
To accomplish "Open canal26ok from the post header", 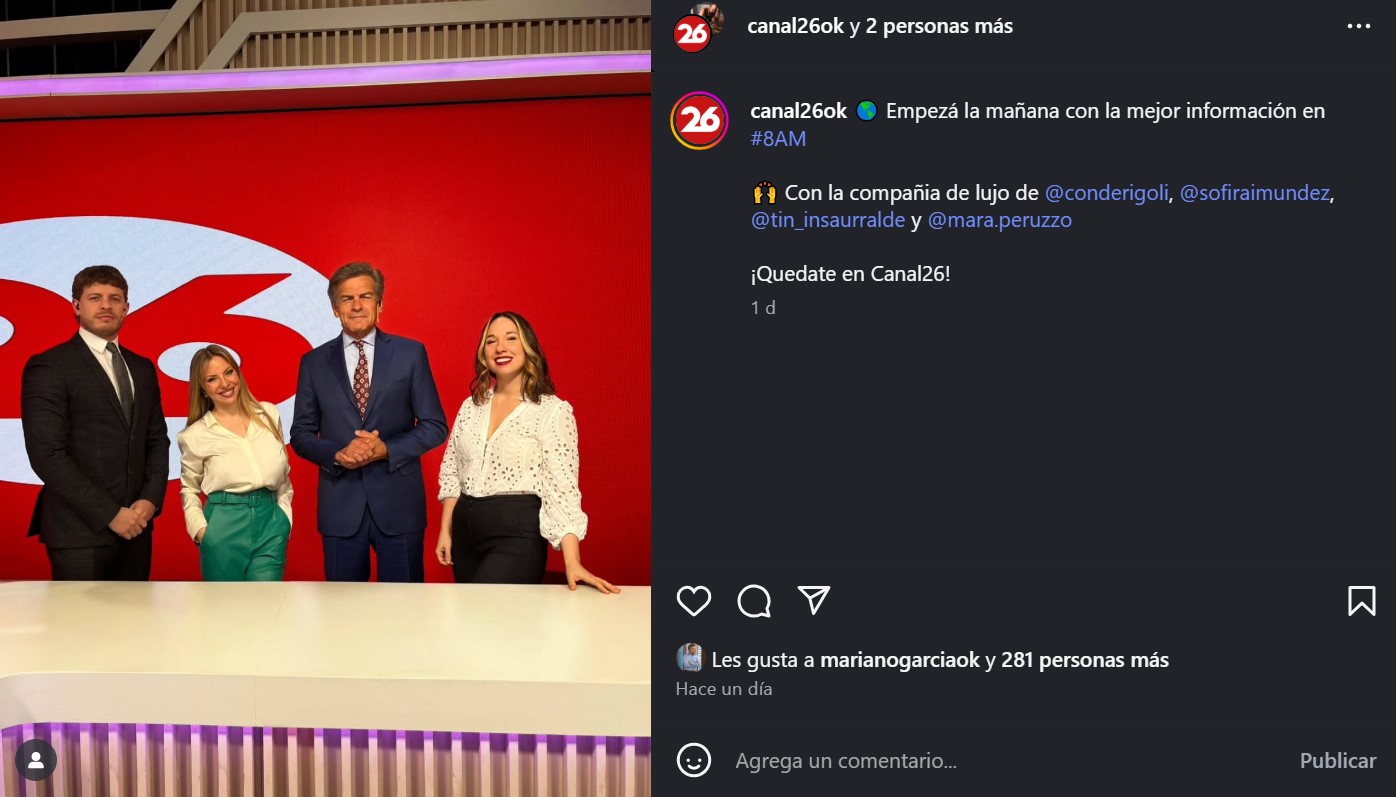I will pos(796,26).
